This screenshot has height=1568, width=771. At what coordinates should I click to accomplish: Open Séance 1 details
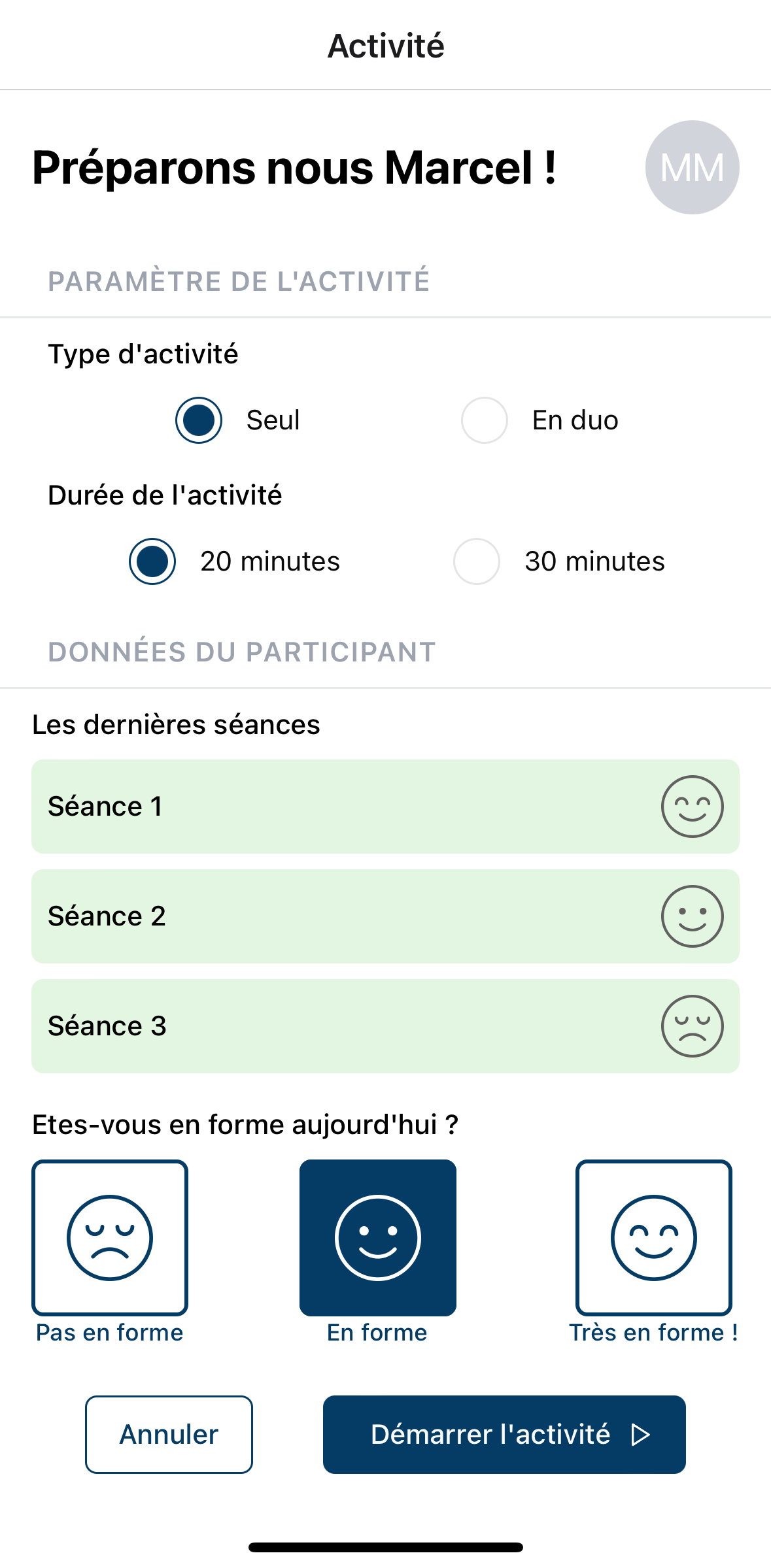385,807
